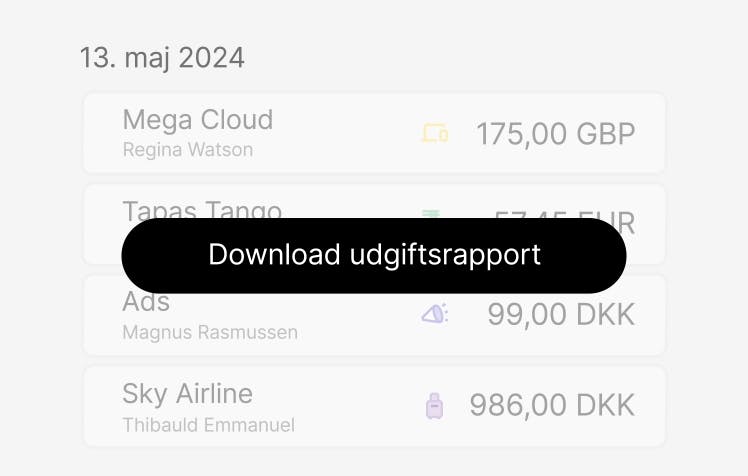
Task: Open the Tapas Tango expense
Action: (x=373, y=200)
